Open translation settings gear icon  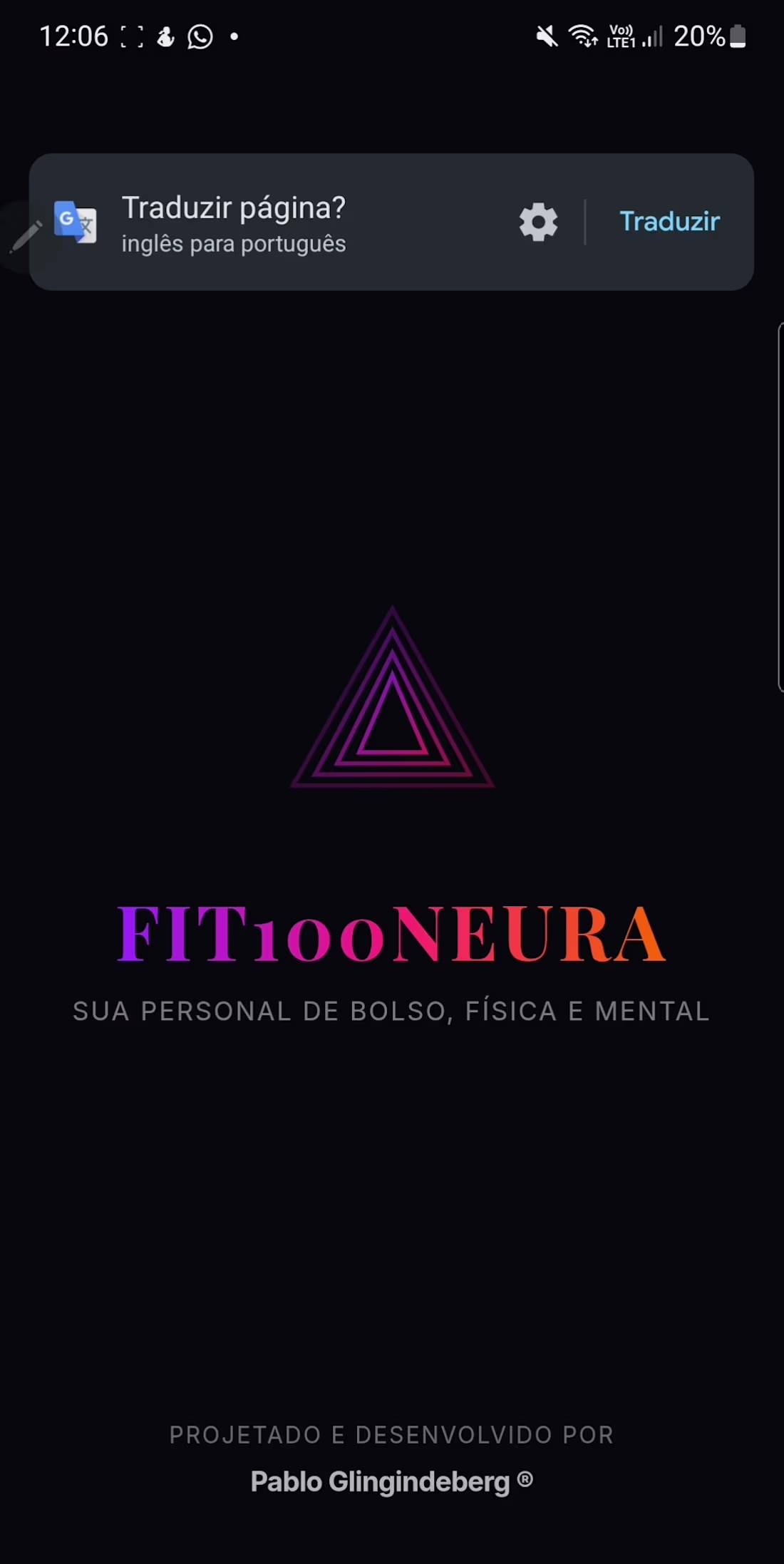click(538, 222)
